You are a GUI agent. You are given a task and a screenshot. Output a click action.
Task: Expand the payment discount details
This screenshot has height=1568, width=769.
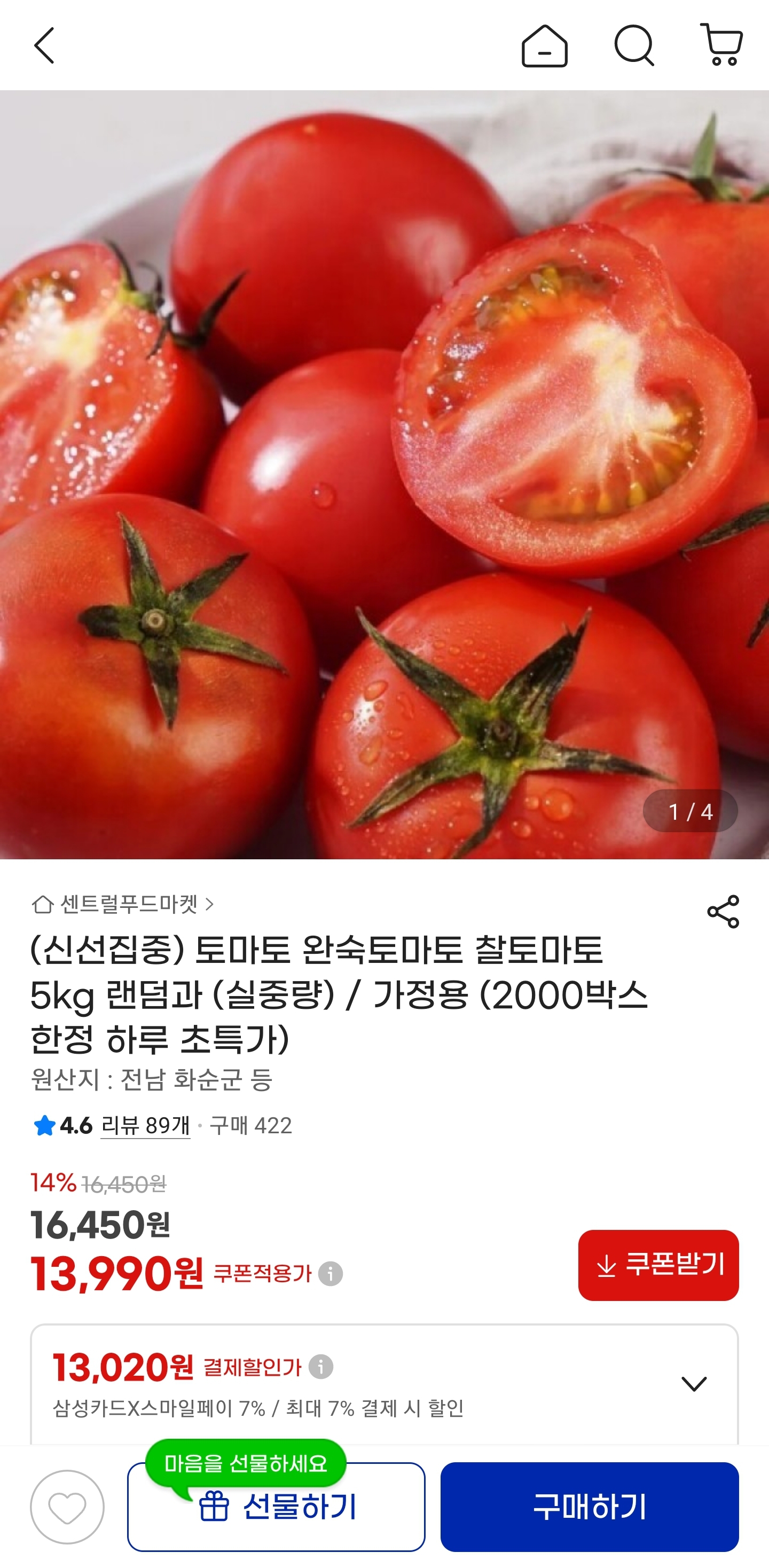pos(694,1384)
